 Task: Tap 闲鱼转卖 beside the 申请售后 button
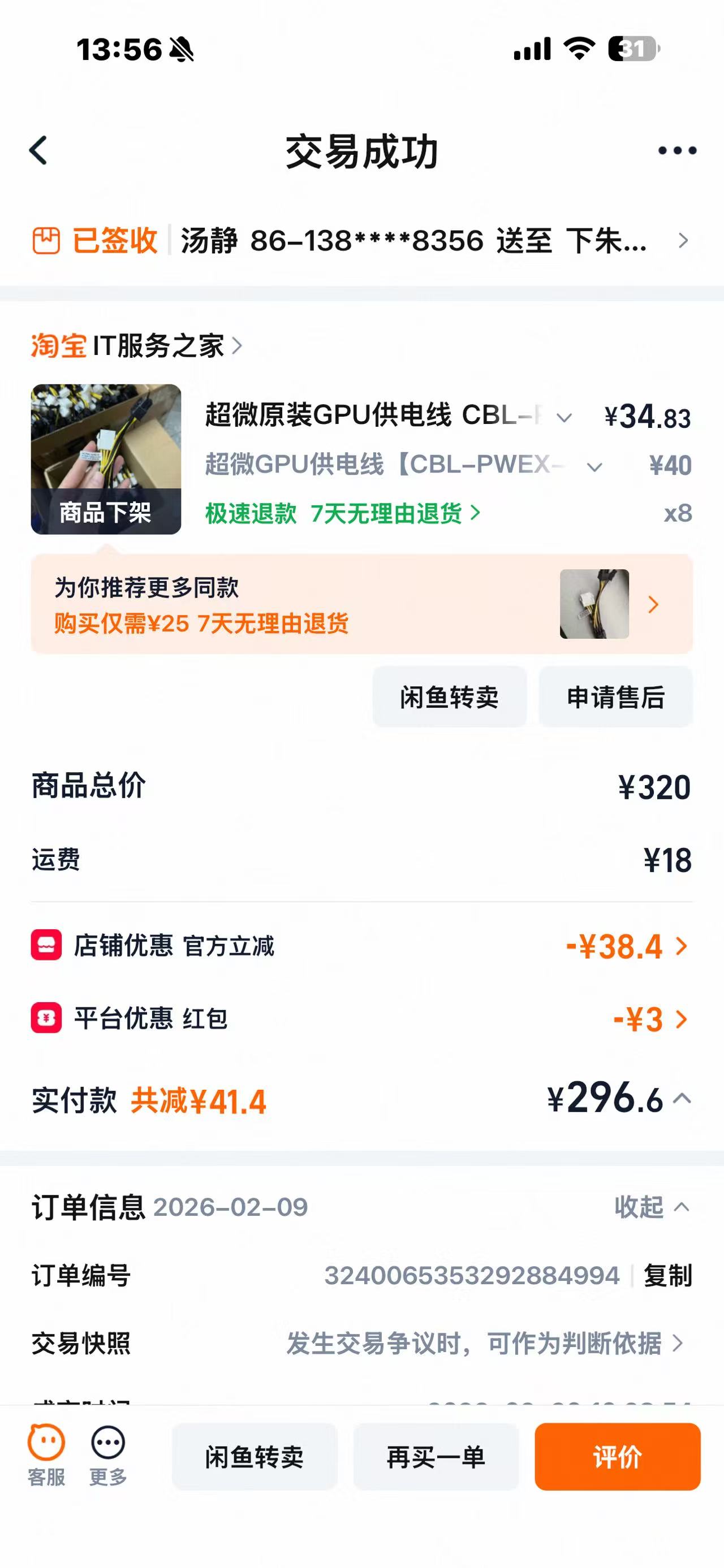point(449,697)
